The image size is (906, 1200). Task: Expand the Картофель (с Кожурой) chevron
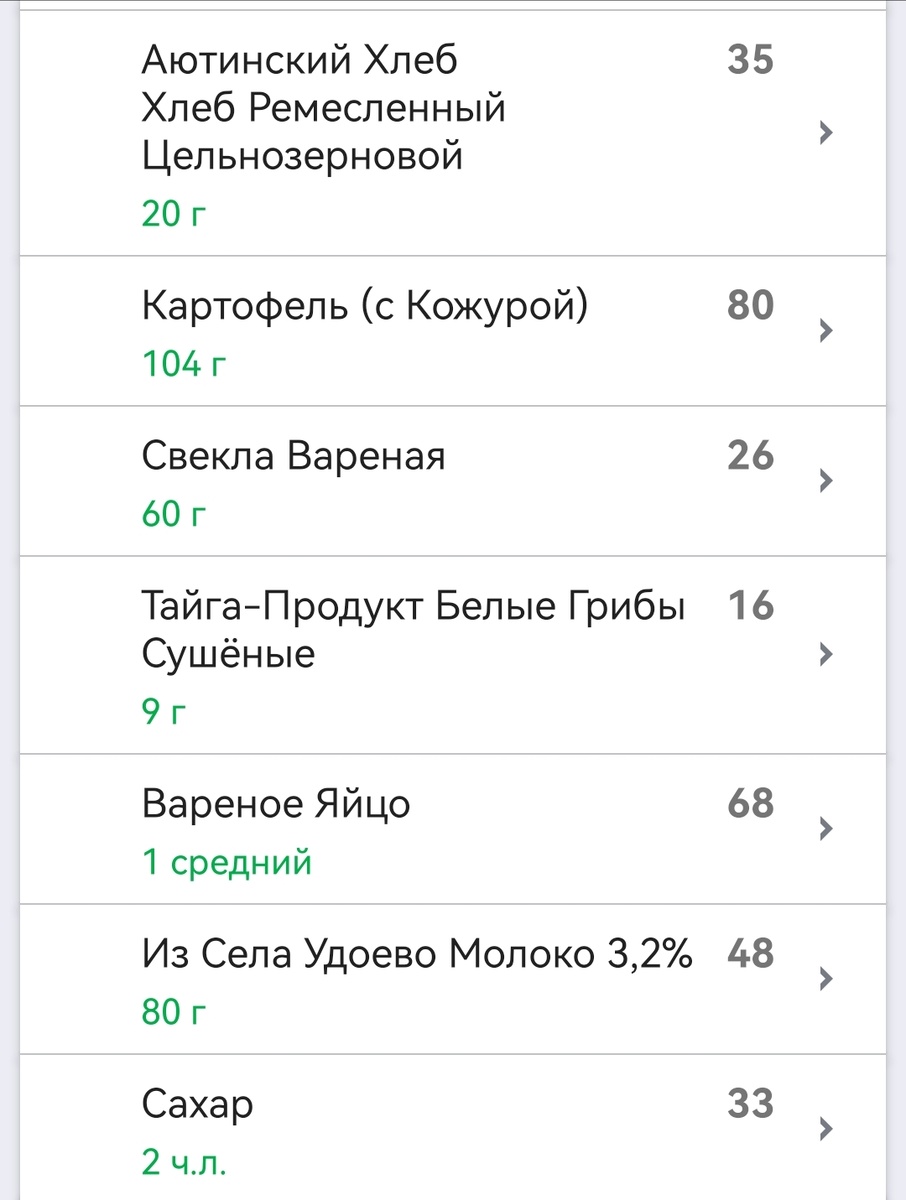[824, 331]
